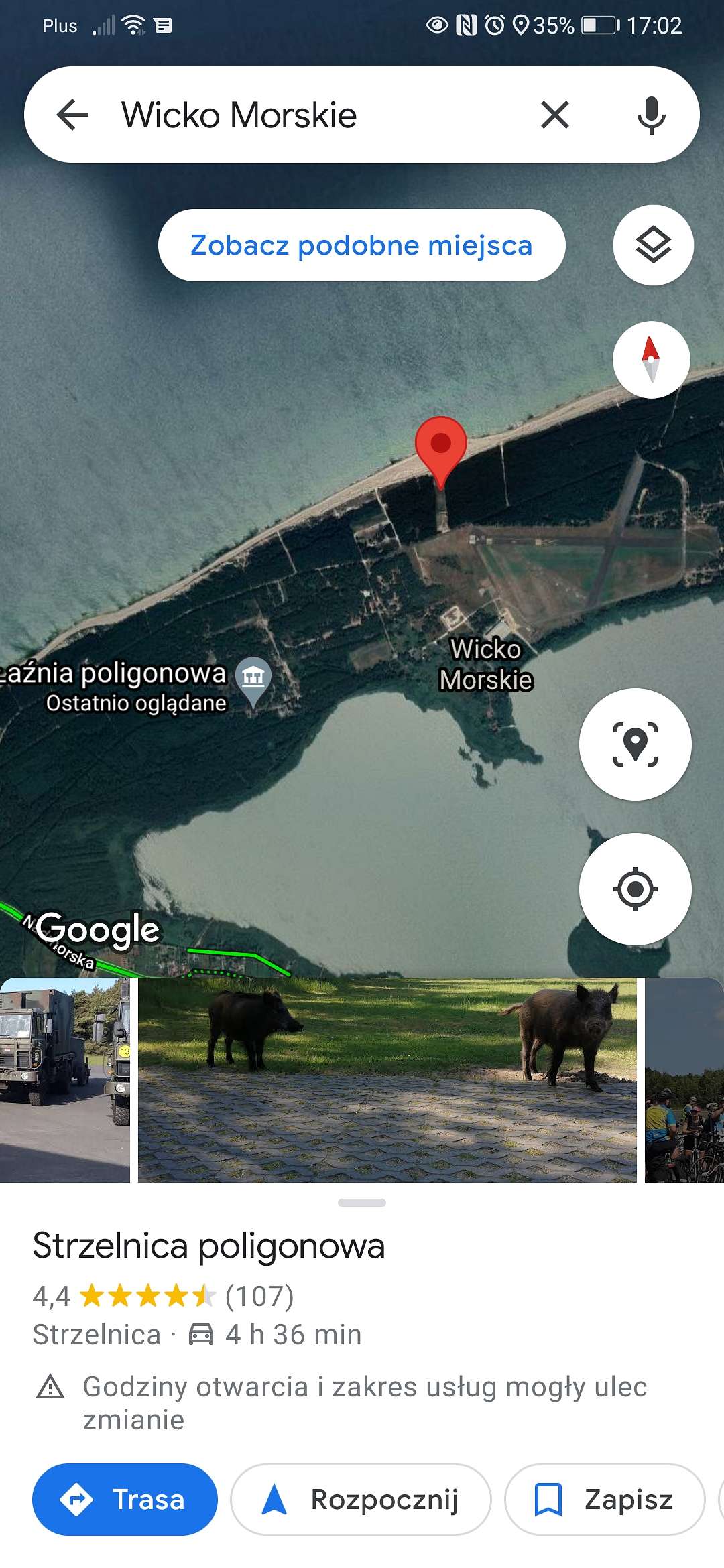Open the cyclists photo
This screenshot has height=1568, width=724.
point(684,1080)
